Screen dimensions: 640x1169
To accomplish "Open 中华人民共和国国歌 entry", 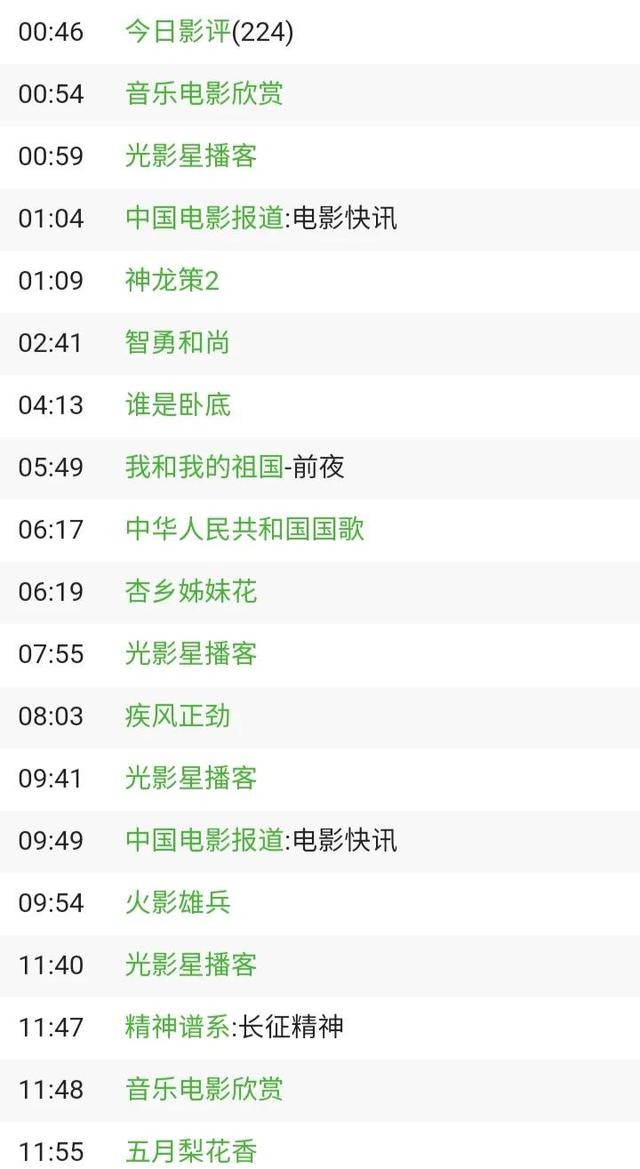I will [245, 529].
